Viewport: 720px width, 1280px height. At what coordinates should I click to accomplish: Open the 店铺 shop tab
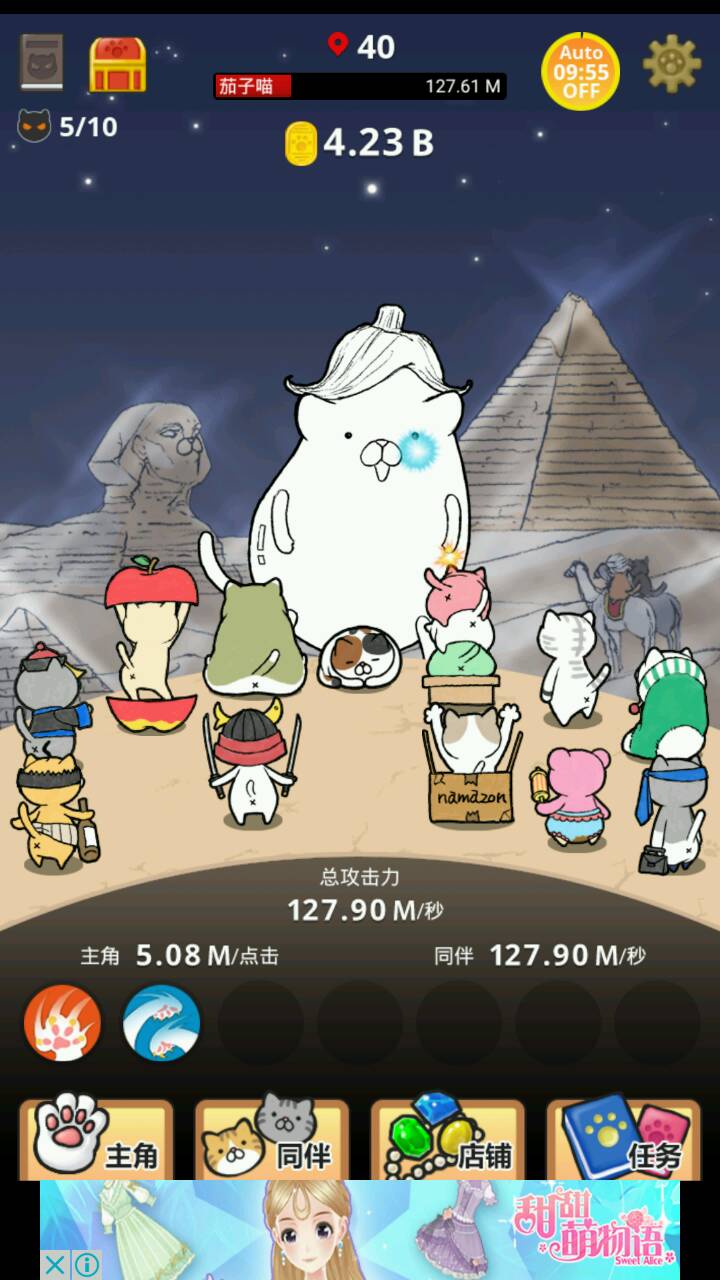pos(448,1141)
